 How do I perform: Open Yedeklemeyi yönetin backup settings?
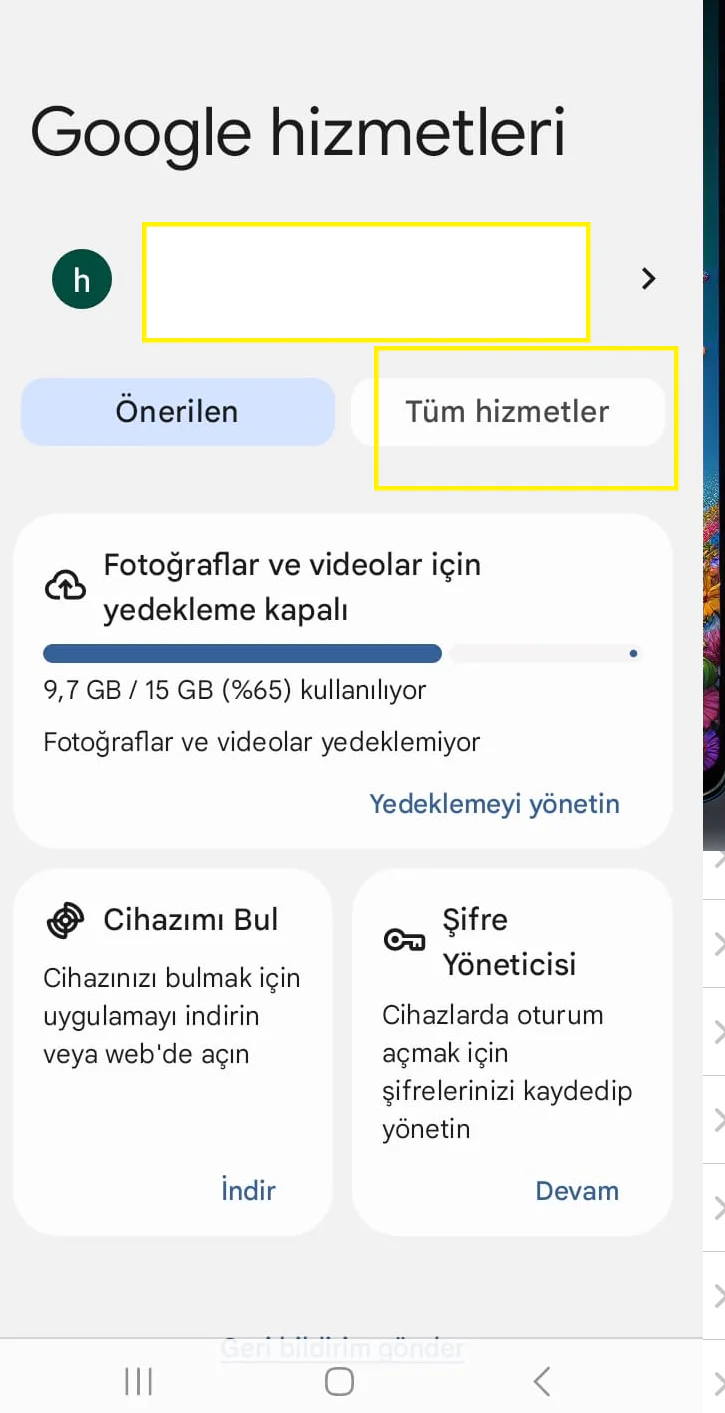(x=494, y=803)
